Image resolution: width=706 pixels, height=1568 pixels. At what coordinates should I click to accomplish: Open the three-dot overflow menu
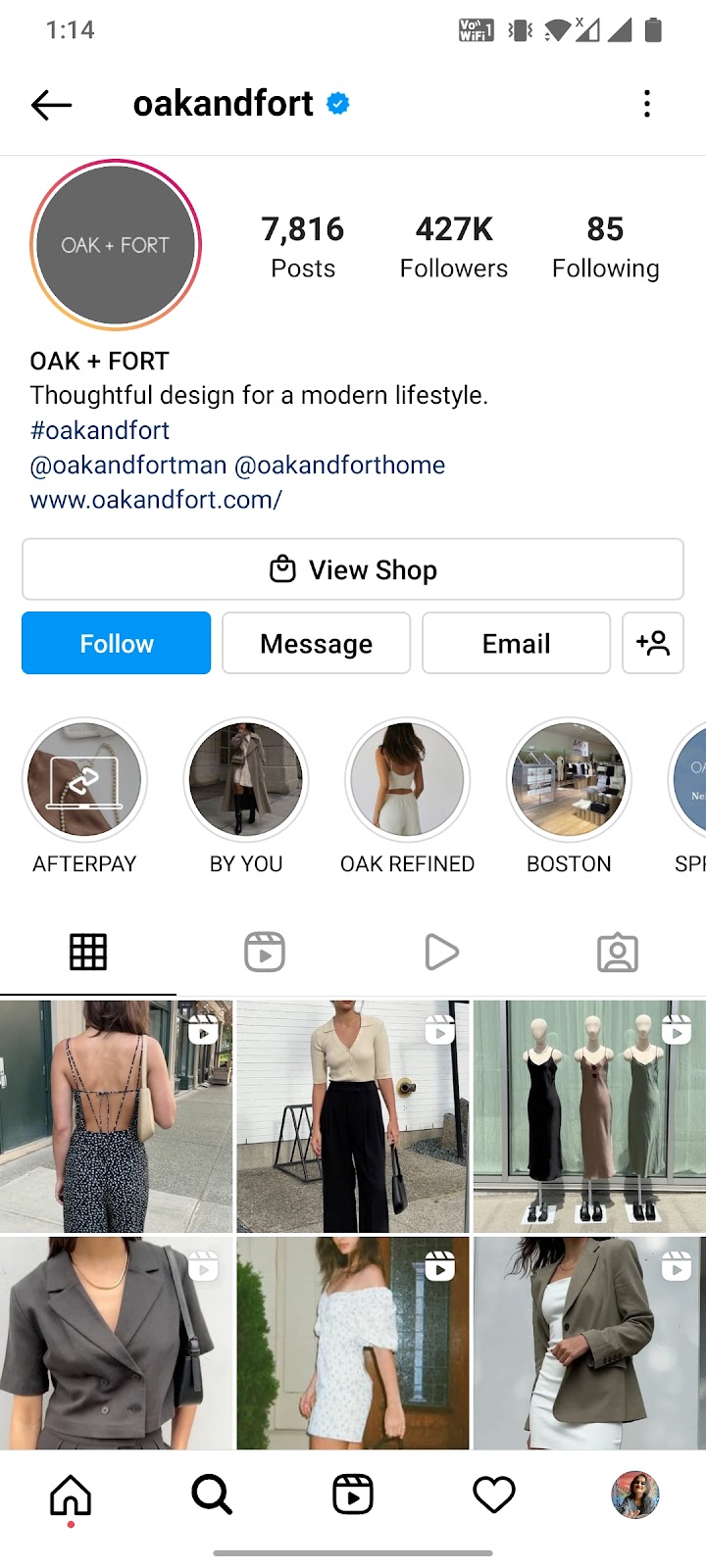point(646,104)
